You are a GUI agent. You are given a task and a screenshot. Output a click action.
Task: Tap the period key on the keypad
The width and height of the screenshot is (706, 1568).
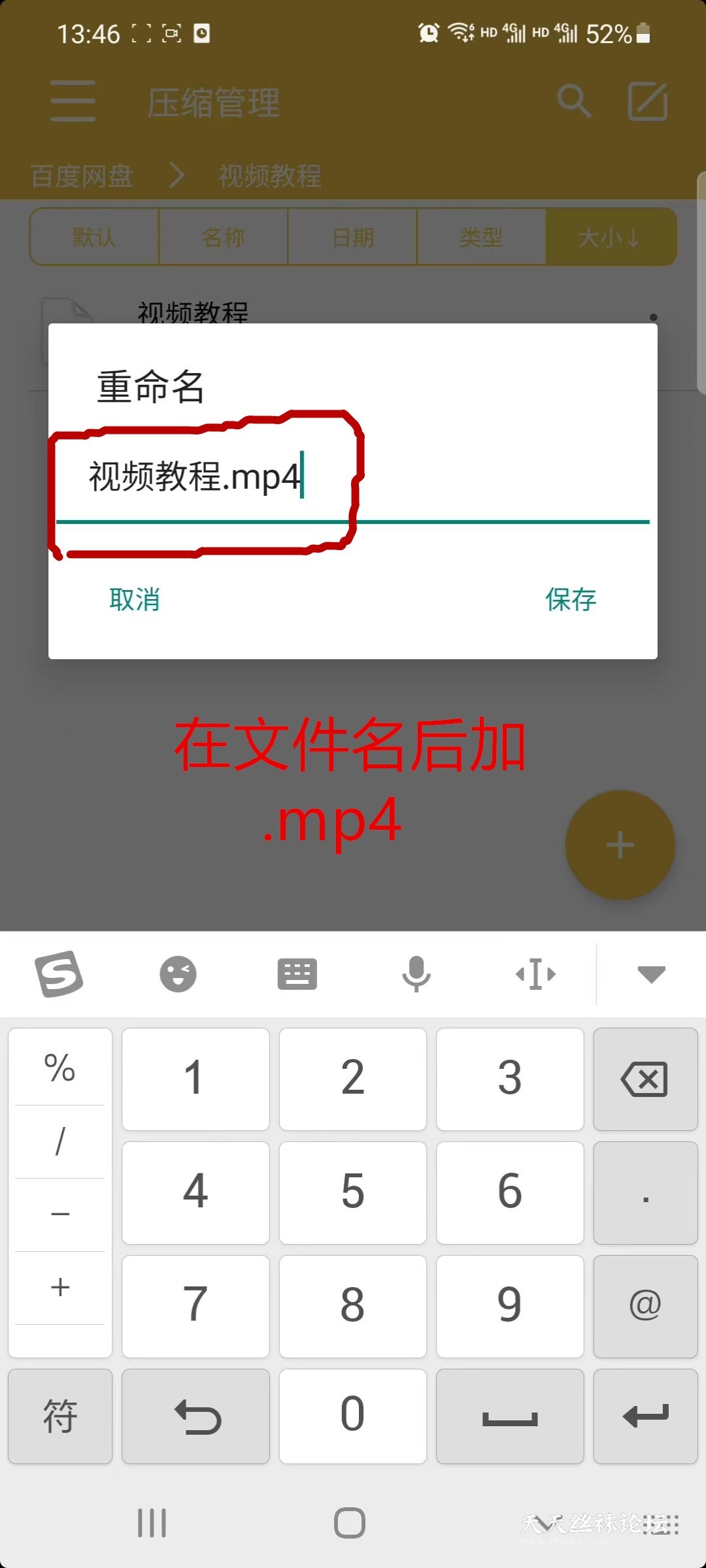tap(645, 1194)
